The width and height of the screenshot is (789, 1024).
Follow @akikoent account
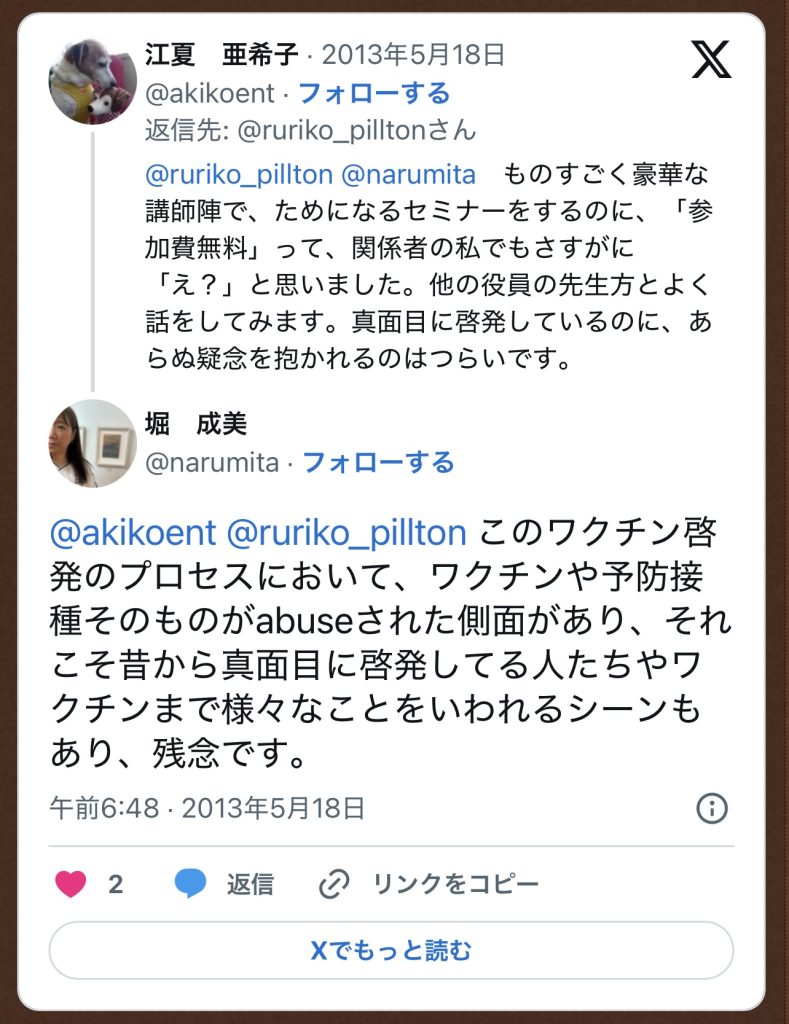[x=374, y=94]
